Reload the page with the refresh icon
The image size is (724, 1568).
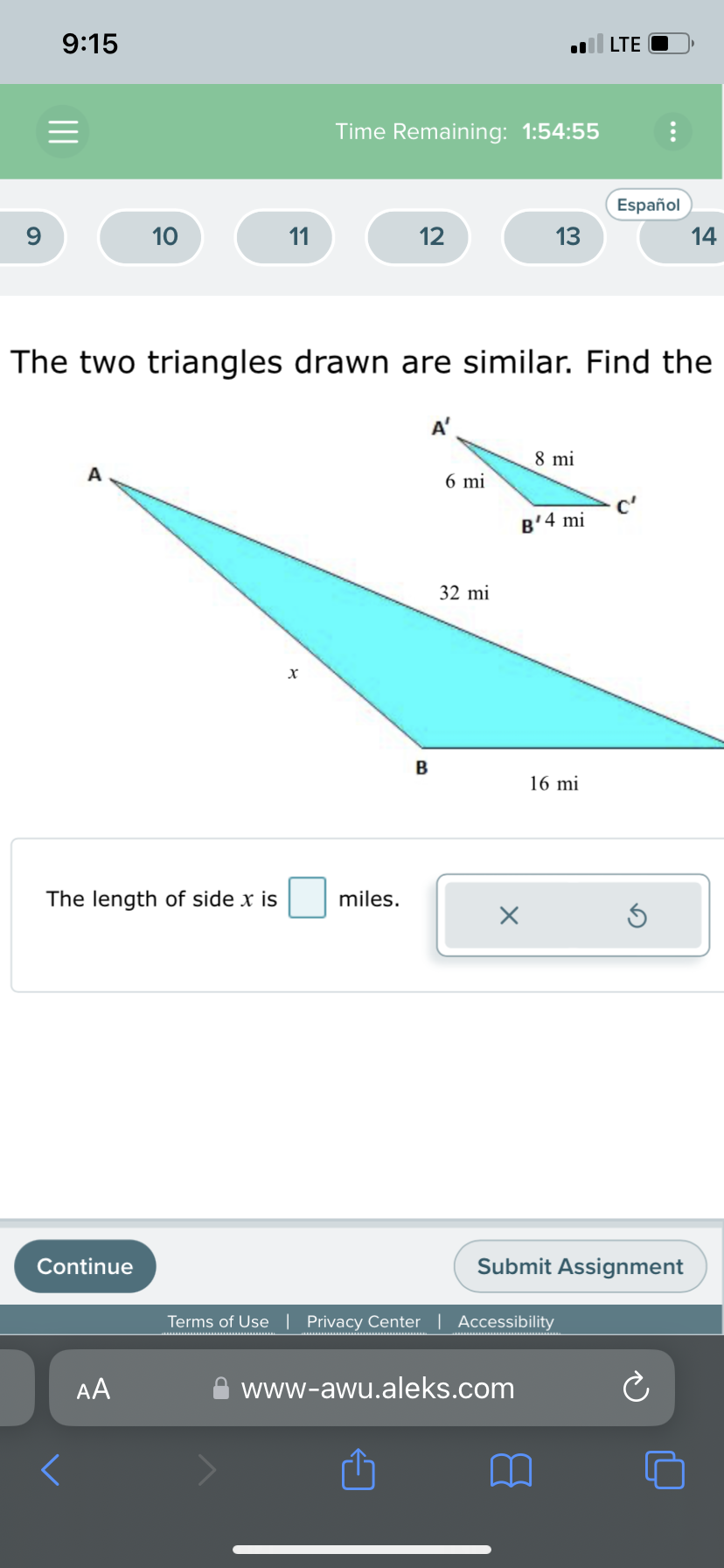636,1388
